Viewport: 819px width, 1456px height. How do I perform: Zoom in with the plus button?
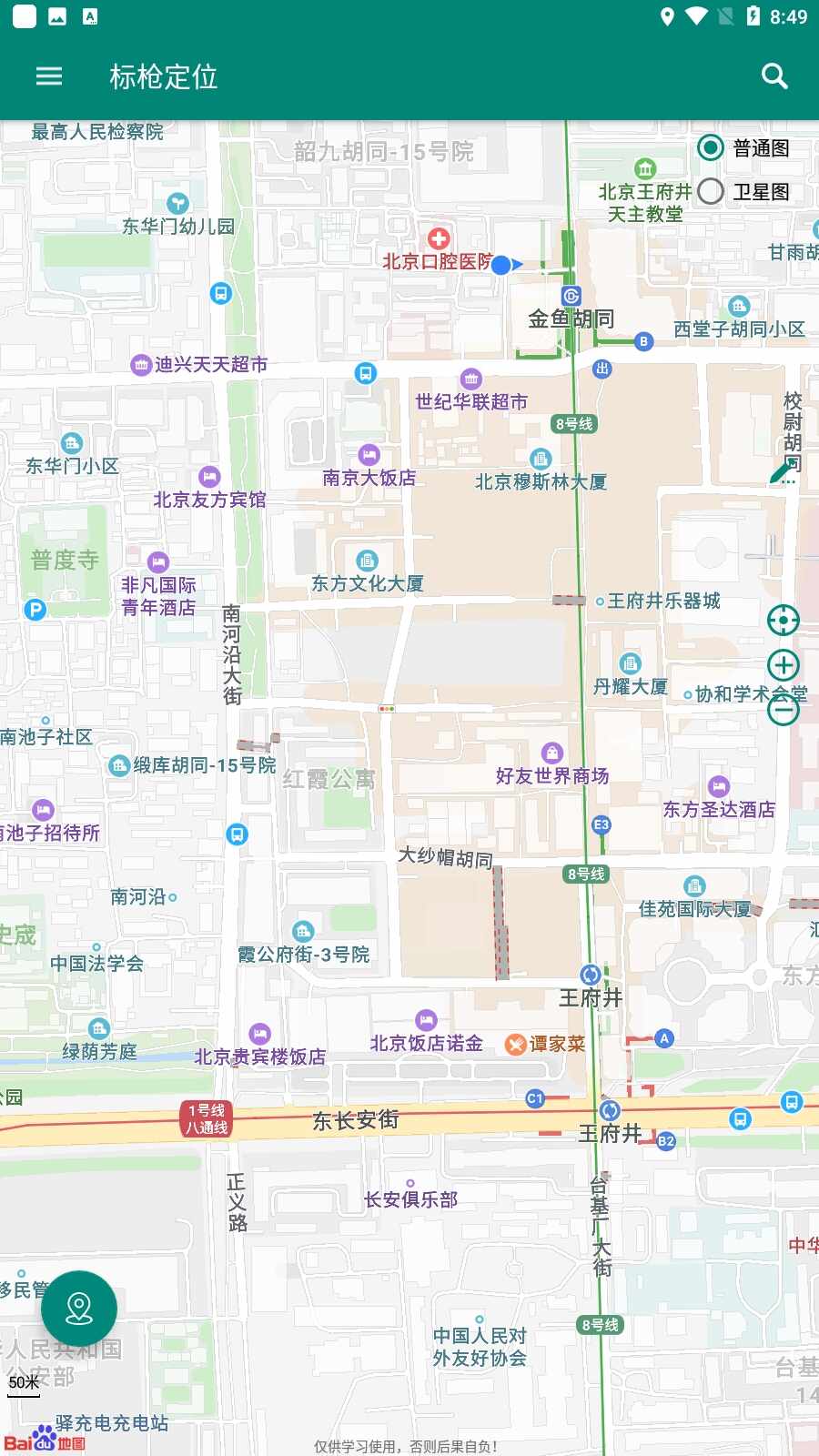(783, 665)
